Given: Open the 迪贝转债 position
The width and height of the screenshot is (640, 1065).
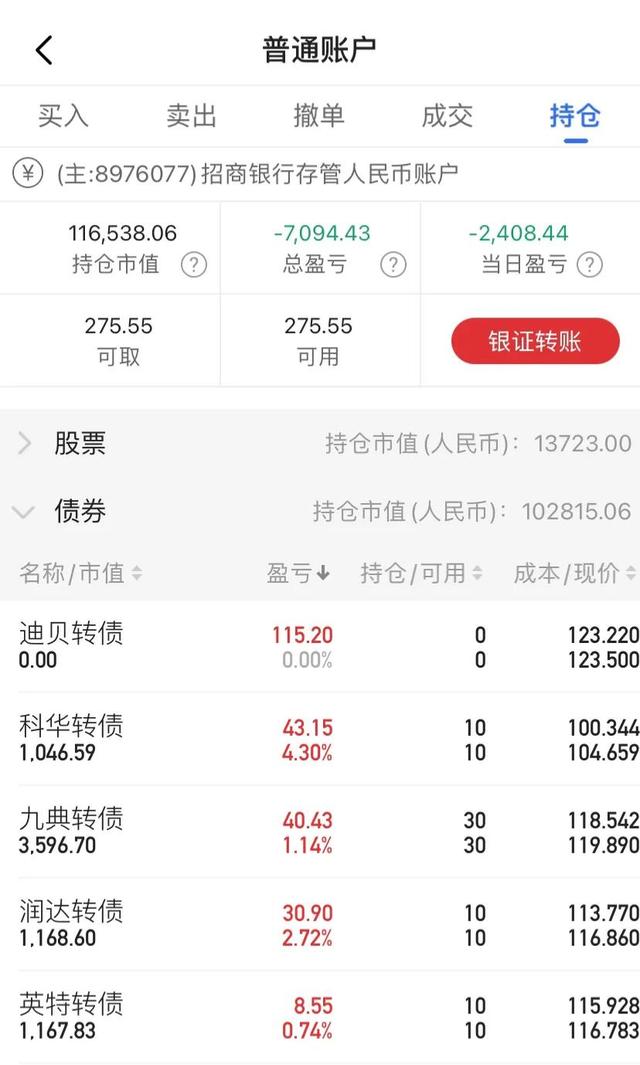Looking at the screenshot, I should coord(320,647).
